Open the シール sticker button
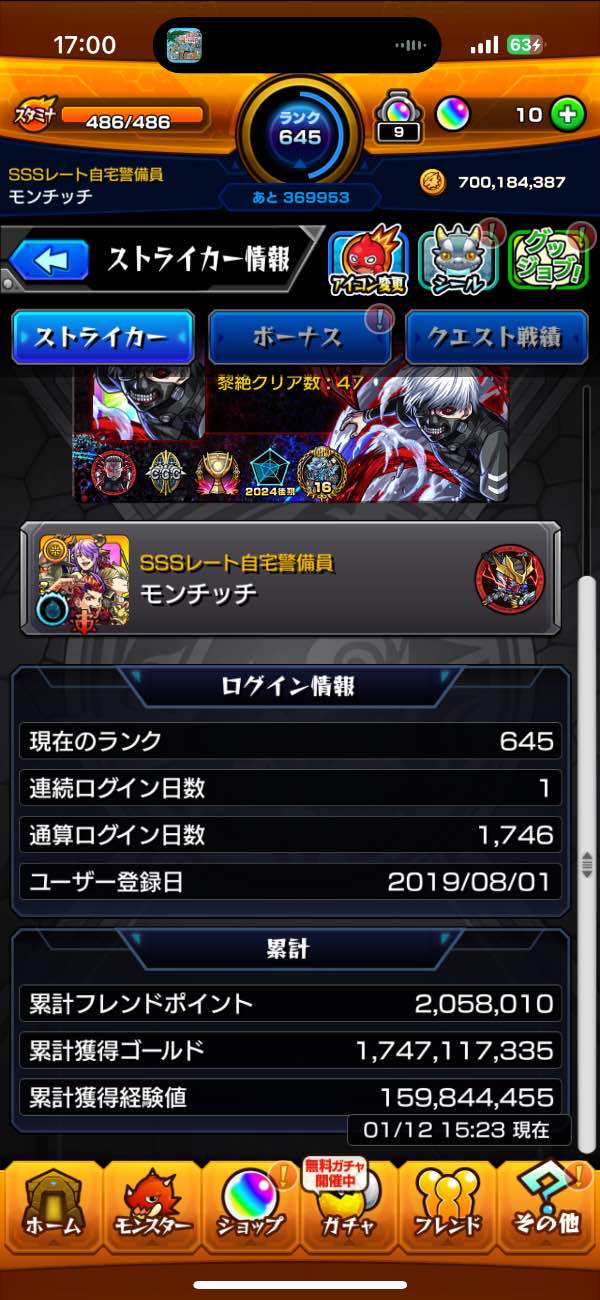The image size is (600, 1300). coord(456,262)
